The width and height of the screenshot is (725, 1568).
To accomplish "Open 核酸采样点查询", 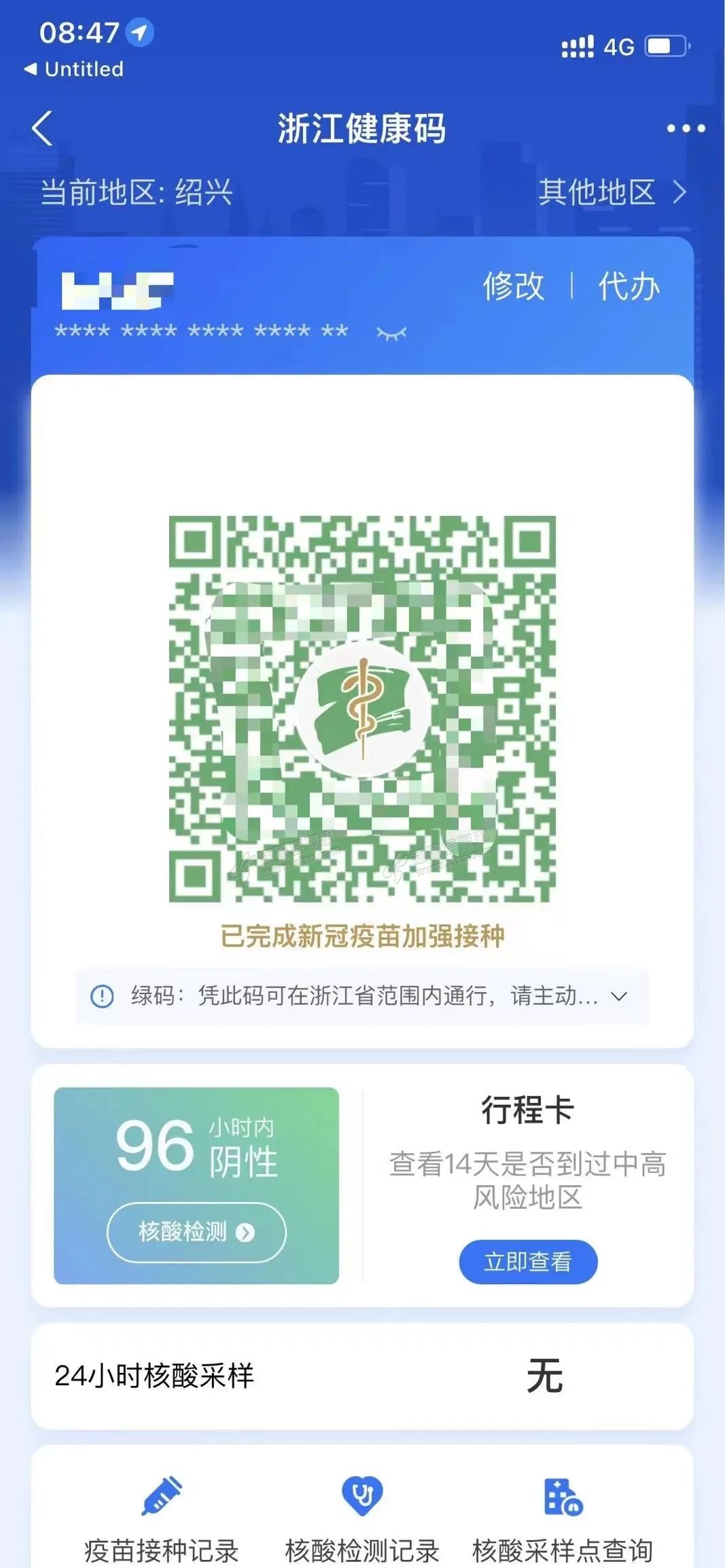I will (563, 1521).
